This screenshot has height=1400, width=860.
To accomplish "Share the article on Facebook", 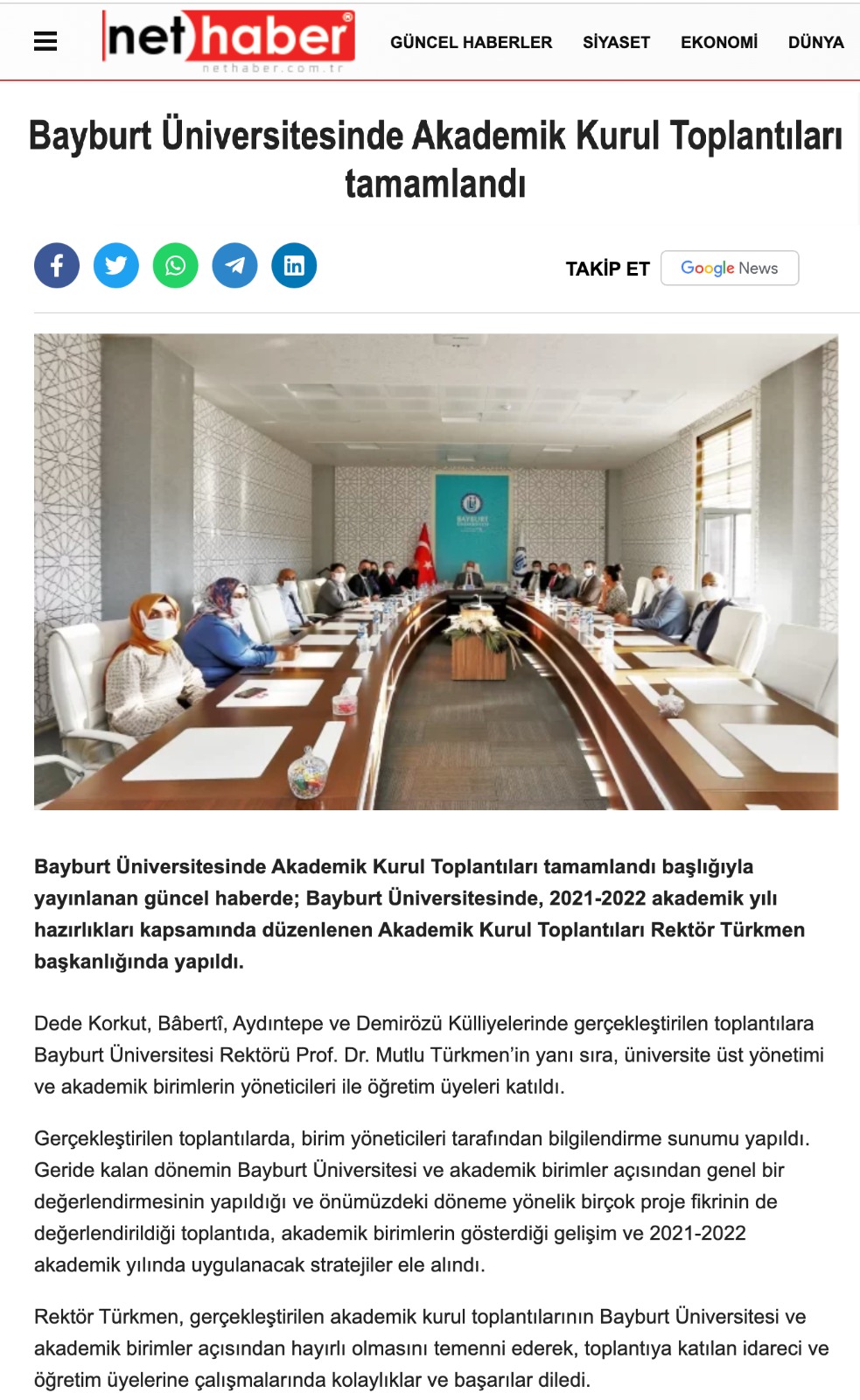I will tap(57, 265).
